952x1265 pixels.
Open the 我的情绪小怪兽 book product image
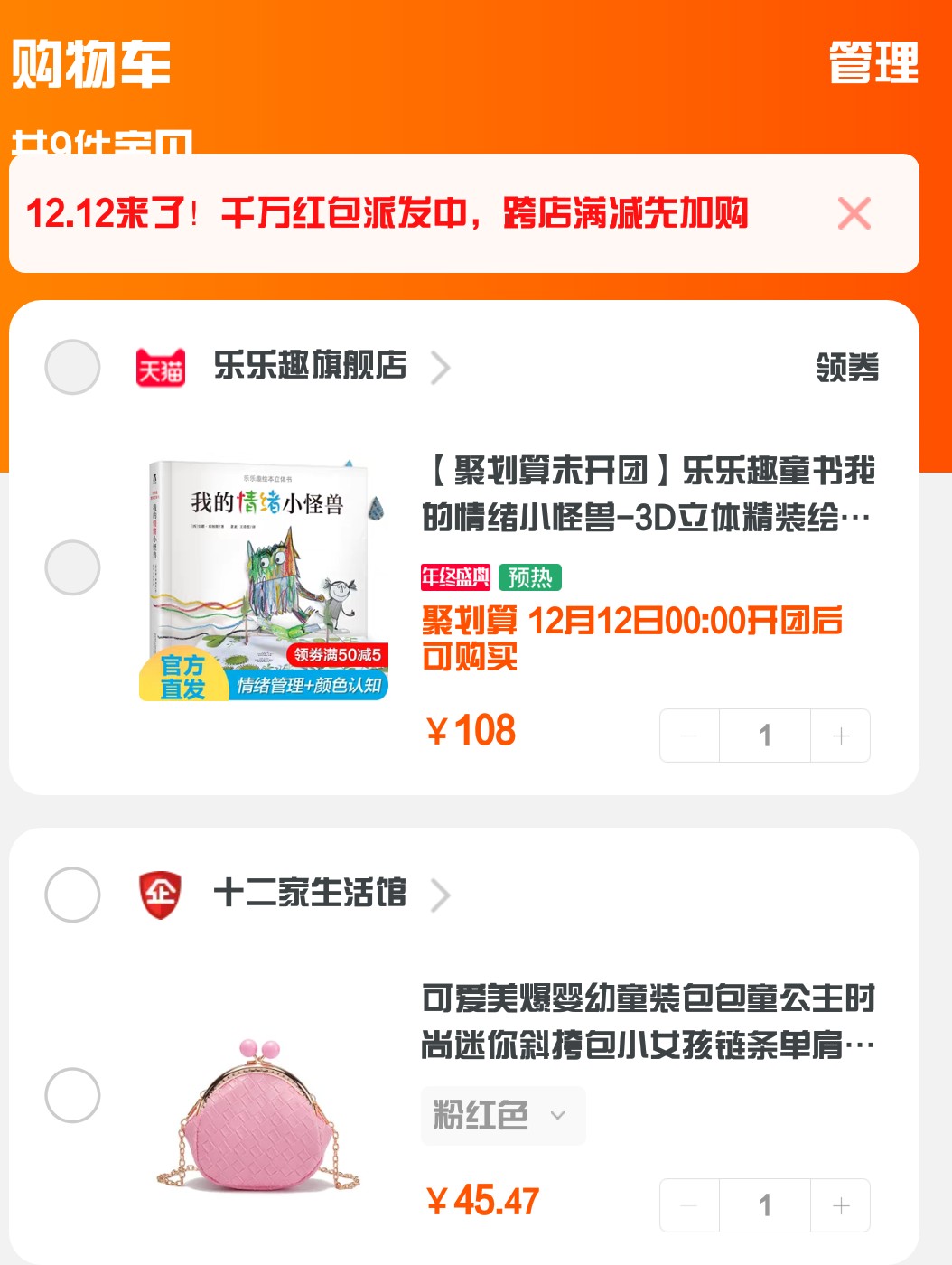pyautogui.click(x=264, y=580)
